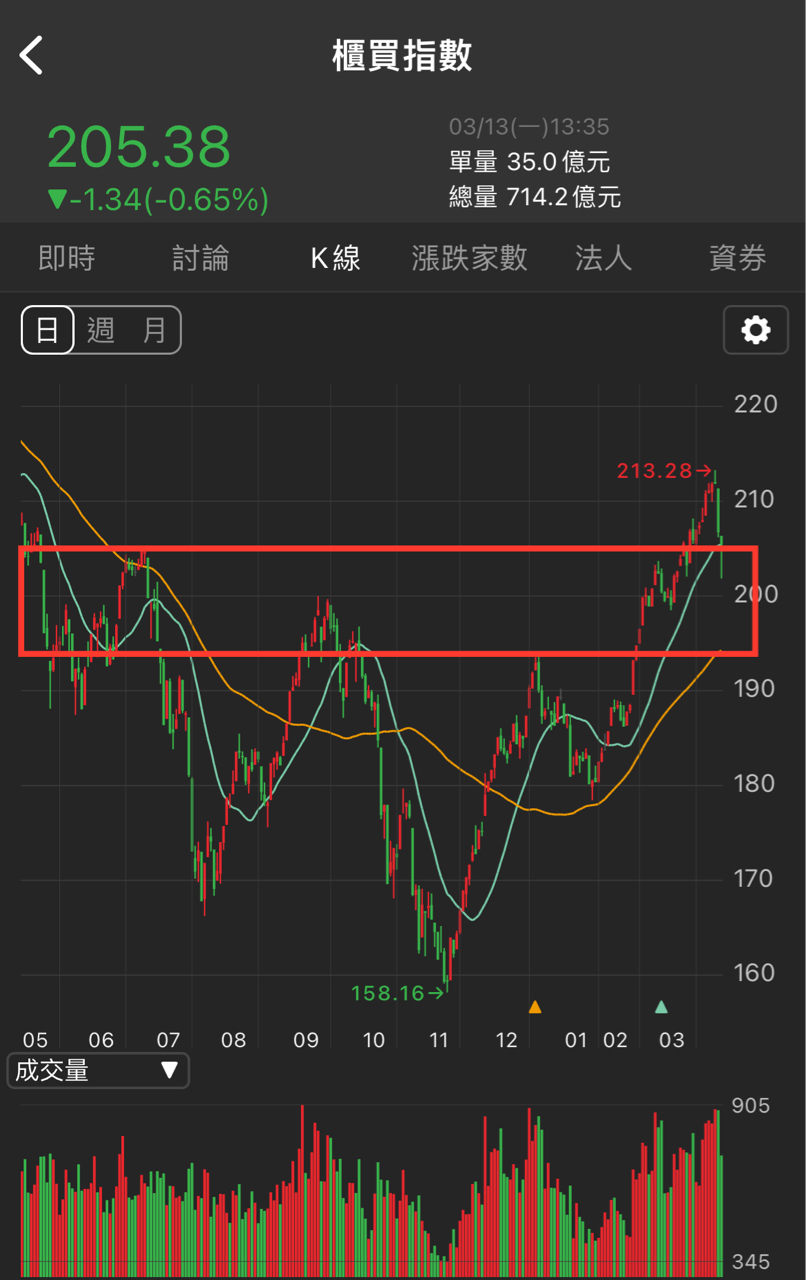Viewport: 806px width, 1280px height.
Task: Open the 法人 tab
Action: 603,258
